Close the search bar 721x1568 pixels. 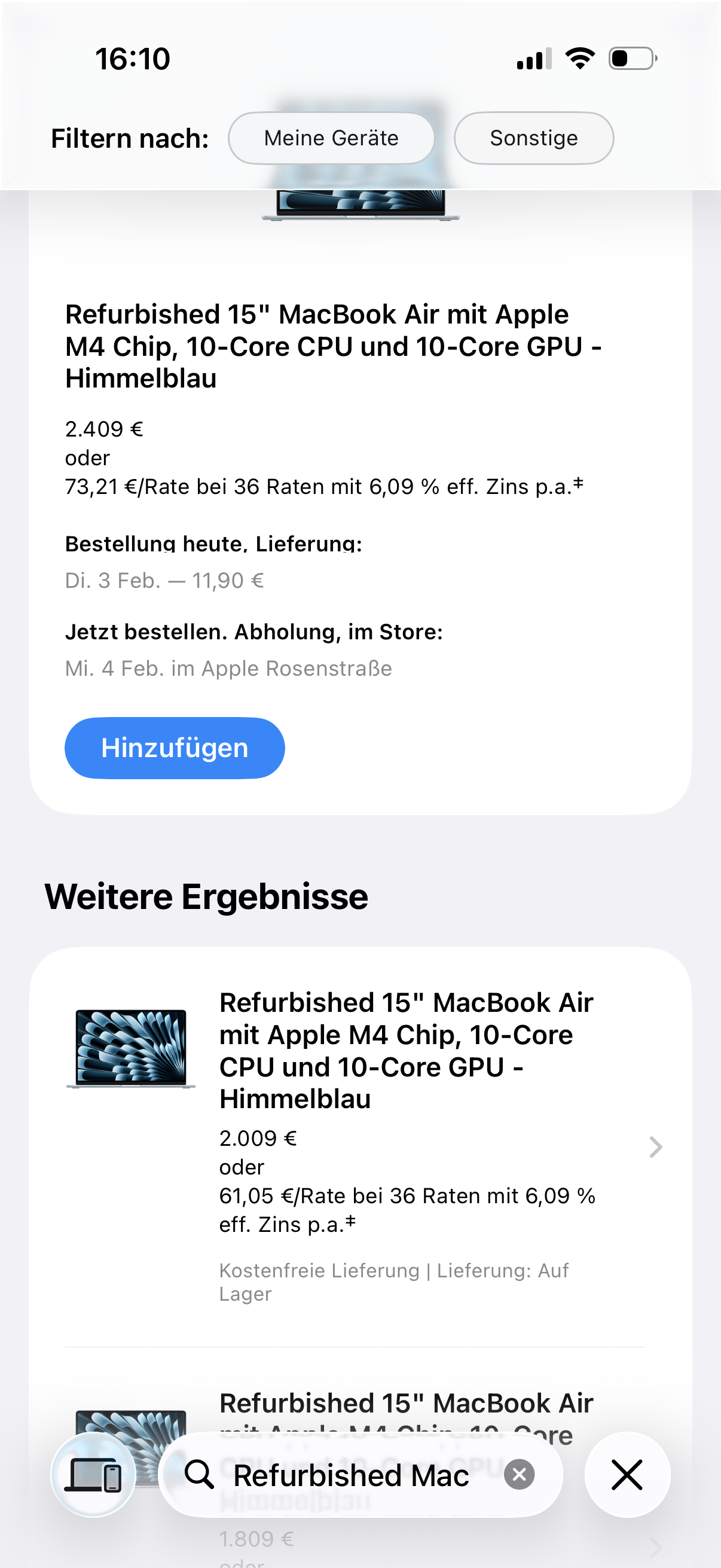tap(627, 1475)
